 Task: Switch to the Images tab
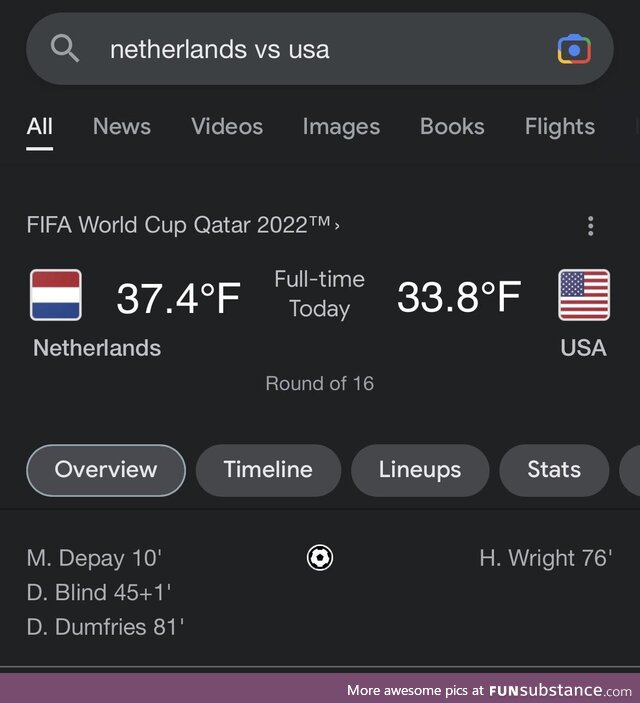click(x=341, y=127)
